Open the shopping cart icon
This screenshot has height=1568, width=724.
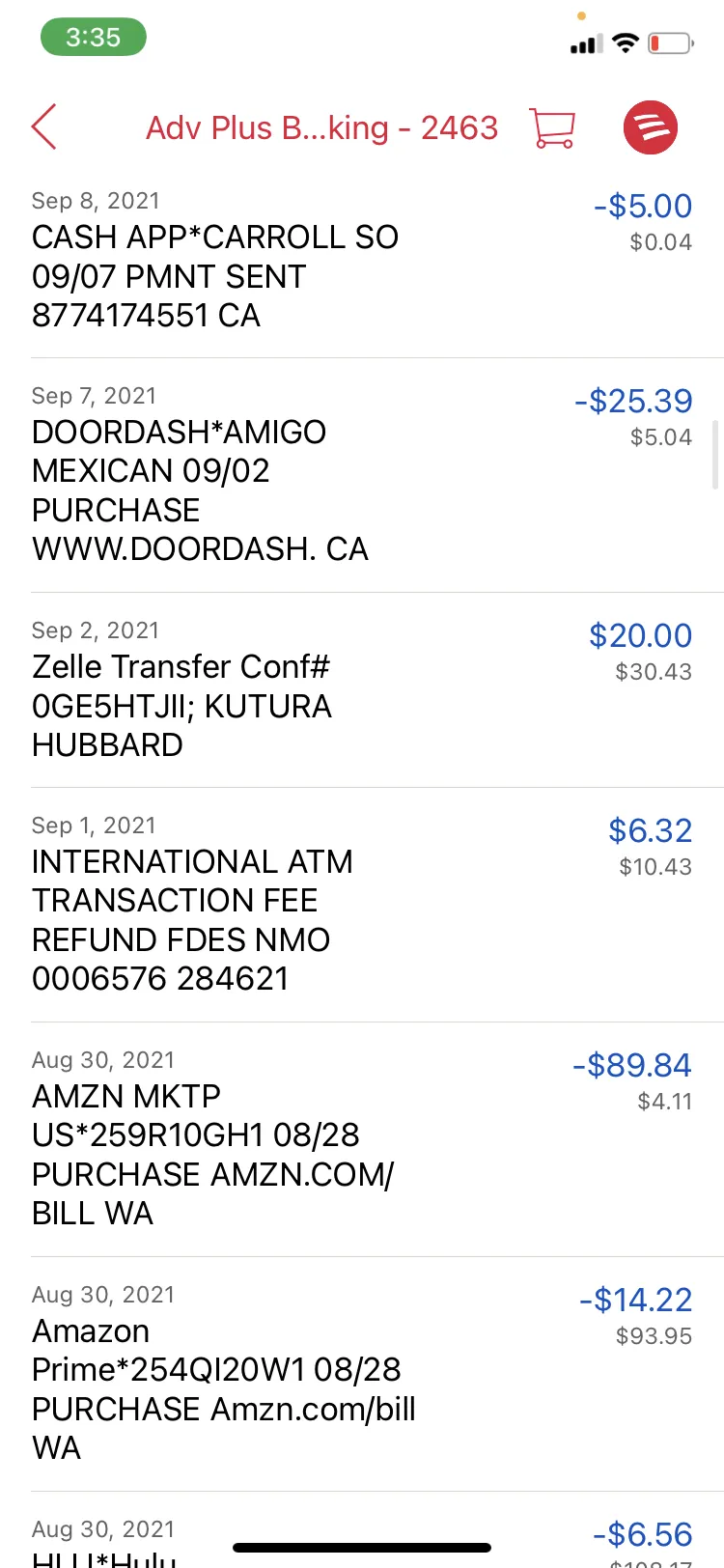(x=552, y=127)
